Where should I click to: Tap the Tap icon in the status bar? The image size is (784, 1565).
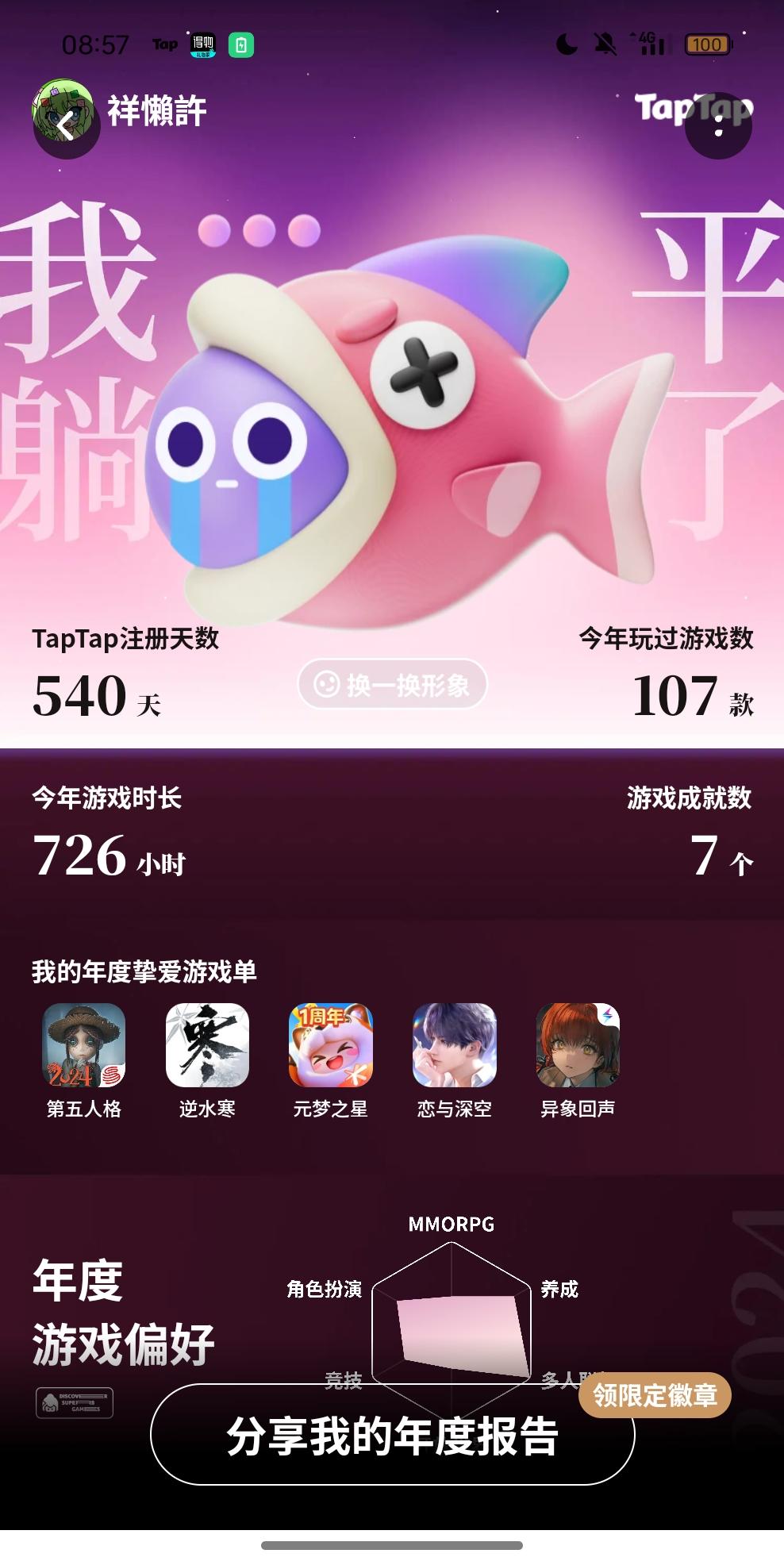tap(166, 44)
